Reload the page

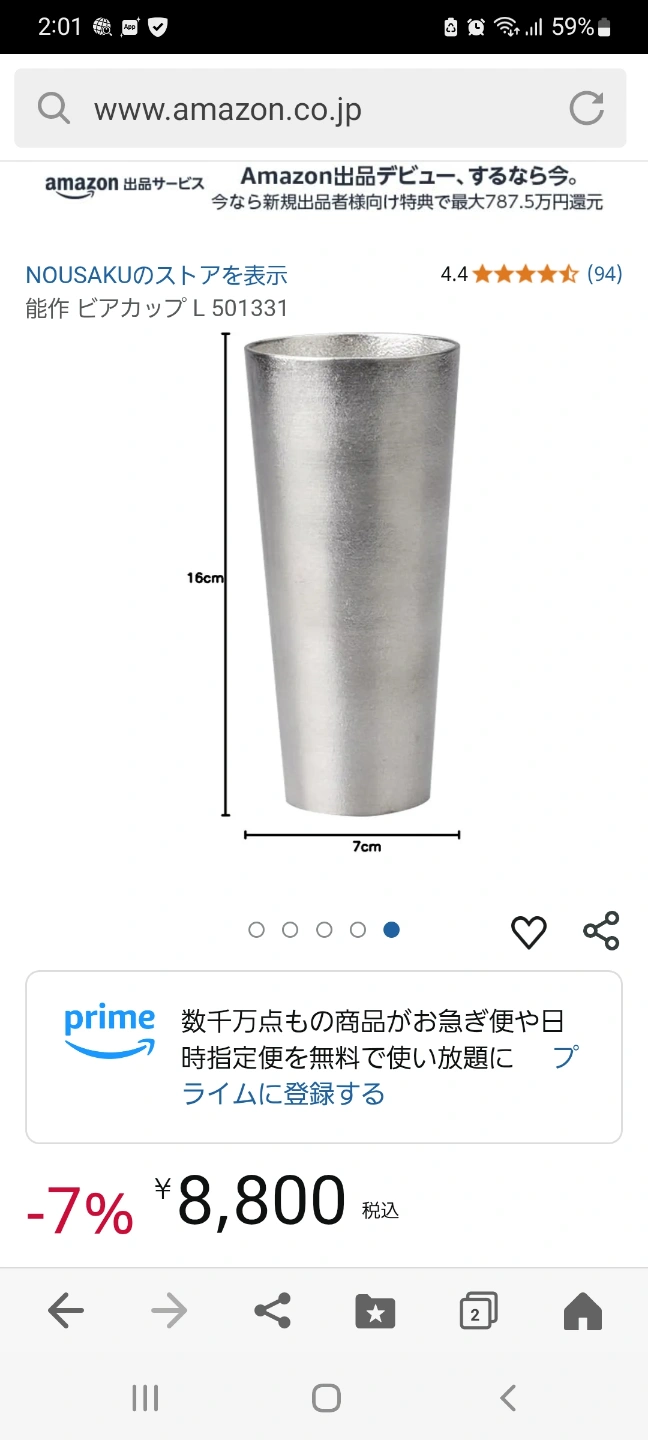coord(586,108)
